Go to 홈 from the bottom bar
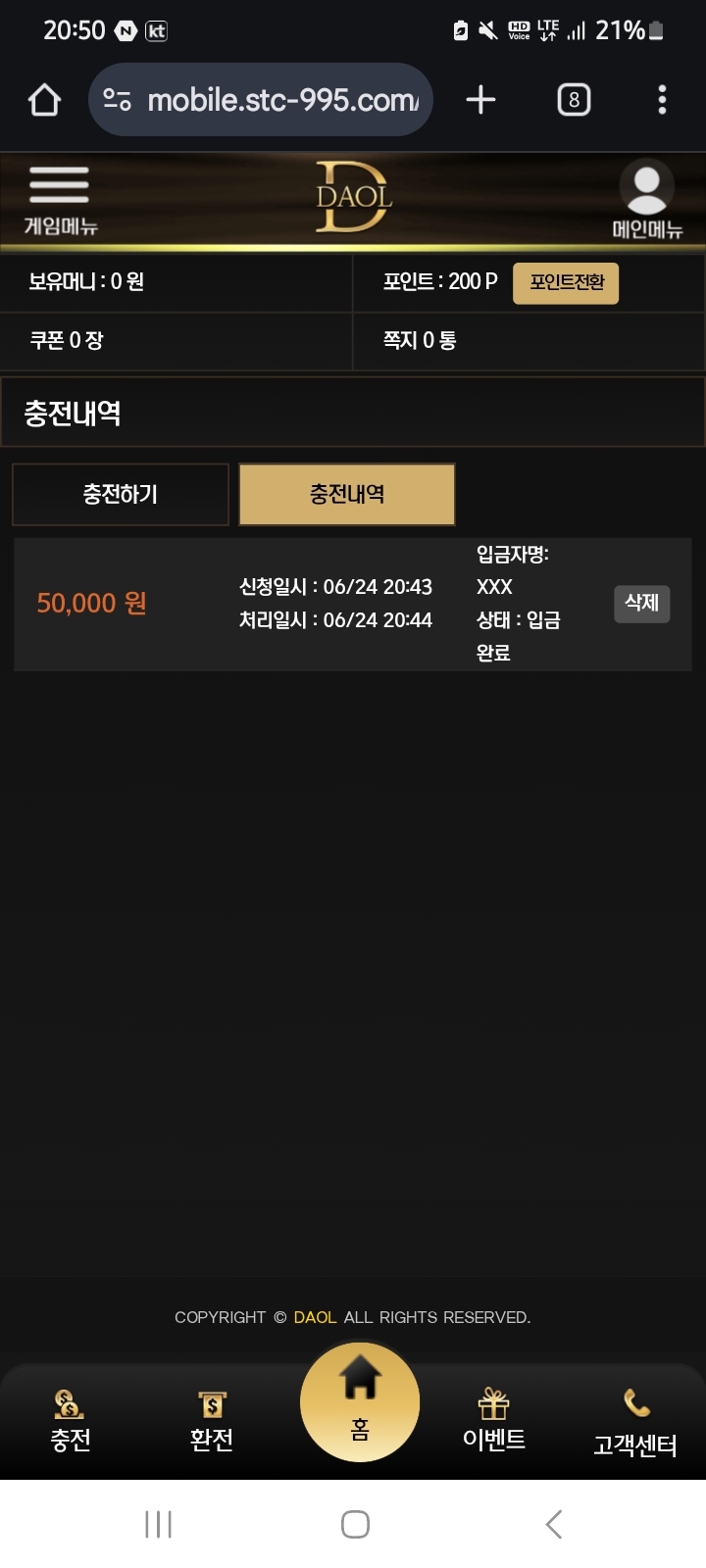The height and width of the screenshot is (1568, 706). pyautogui.click(x=360, y=1401)
